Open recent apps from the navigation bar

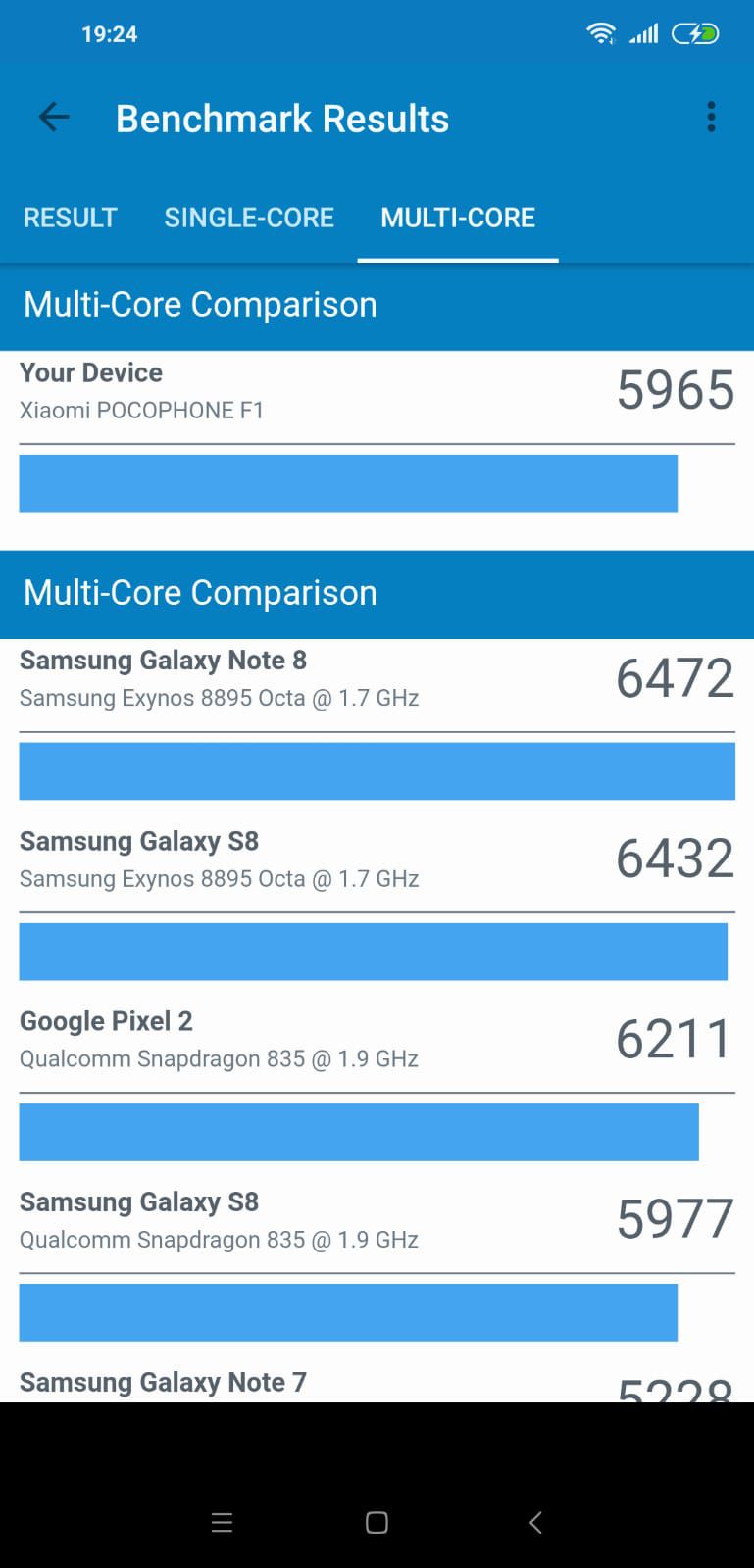223,1522
